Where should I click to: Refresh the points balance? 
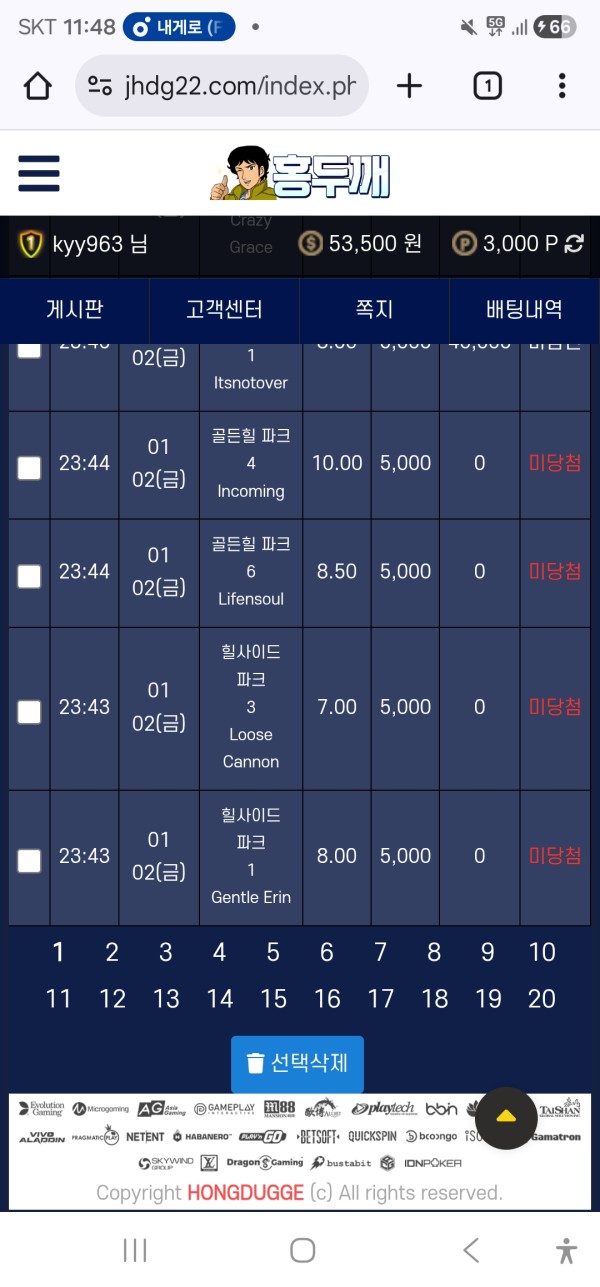pyautogui.click(x=574, y=243)
